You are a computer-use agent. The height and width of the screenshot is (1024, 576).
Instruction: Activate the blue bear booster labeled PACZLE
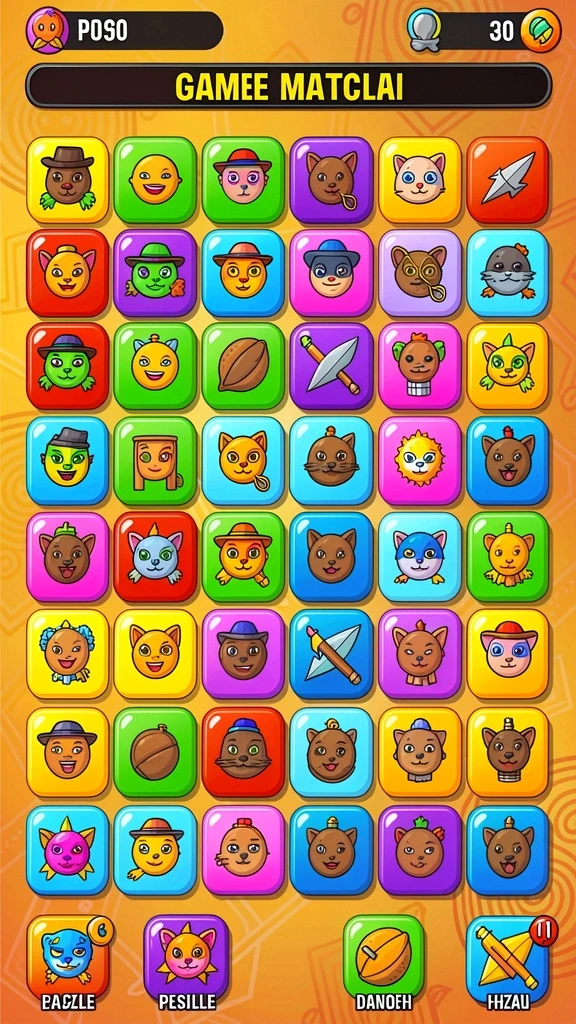click(69, 959)
